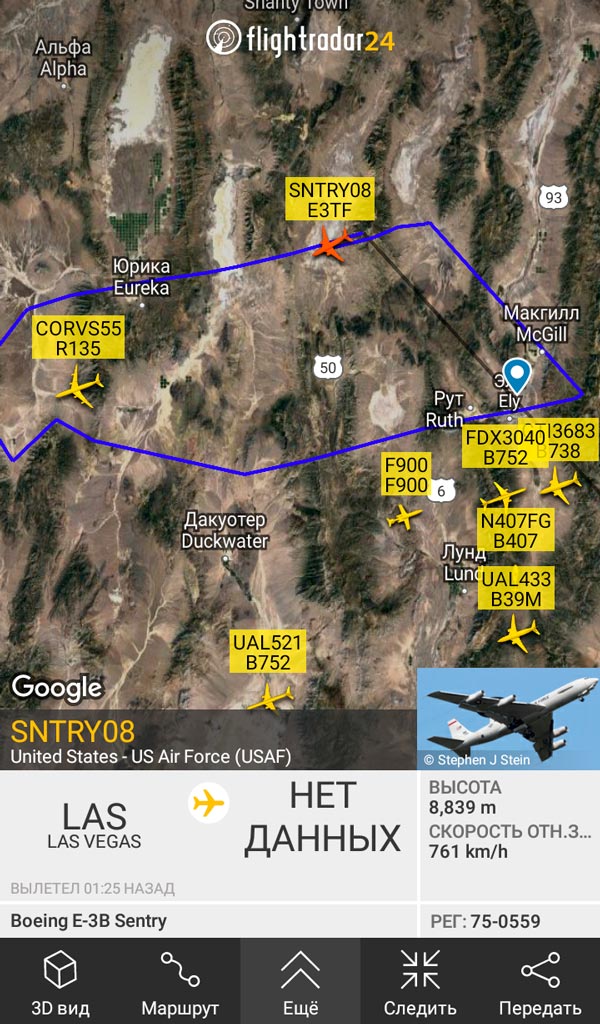
Task: Select the UAL433 B39M aircraft
Action: coord(518,633)
